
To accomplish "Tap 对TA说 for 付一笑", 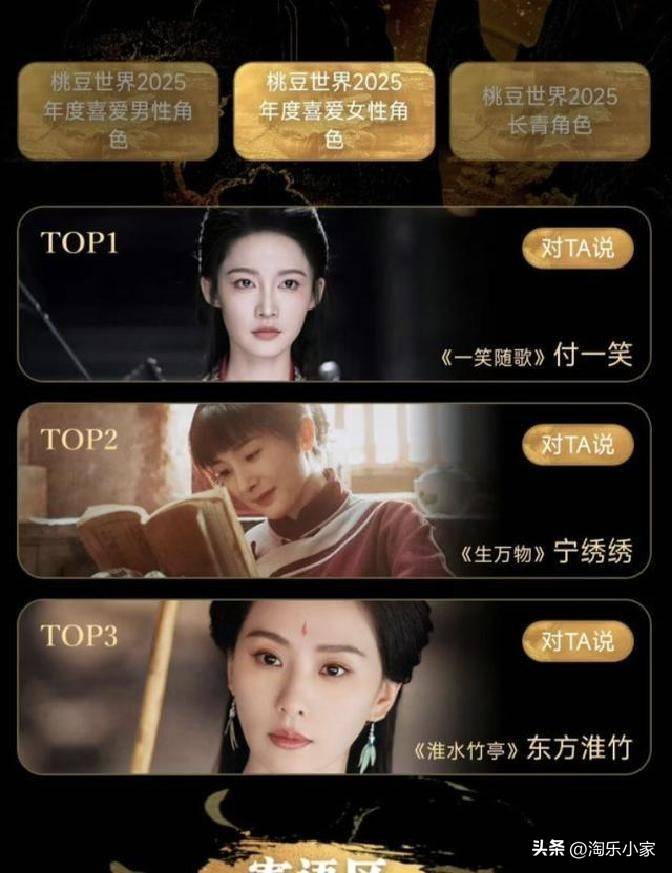I will [x=577, y=248].
